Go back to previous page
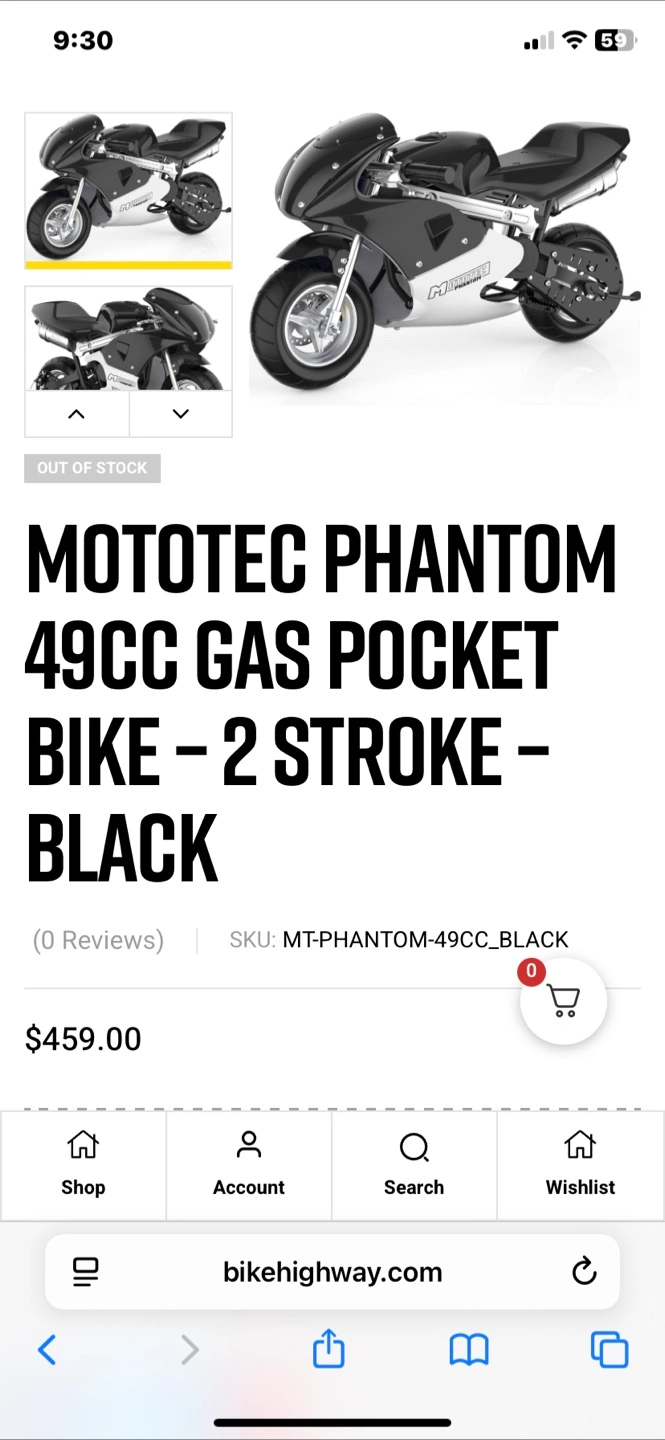This screenshot has height=1440, width=665. pyautogui.click(x=47, y=1351)
